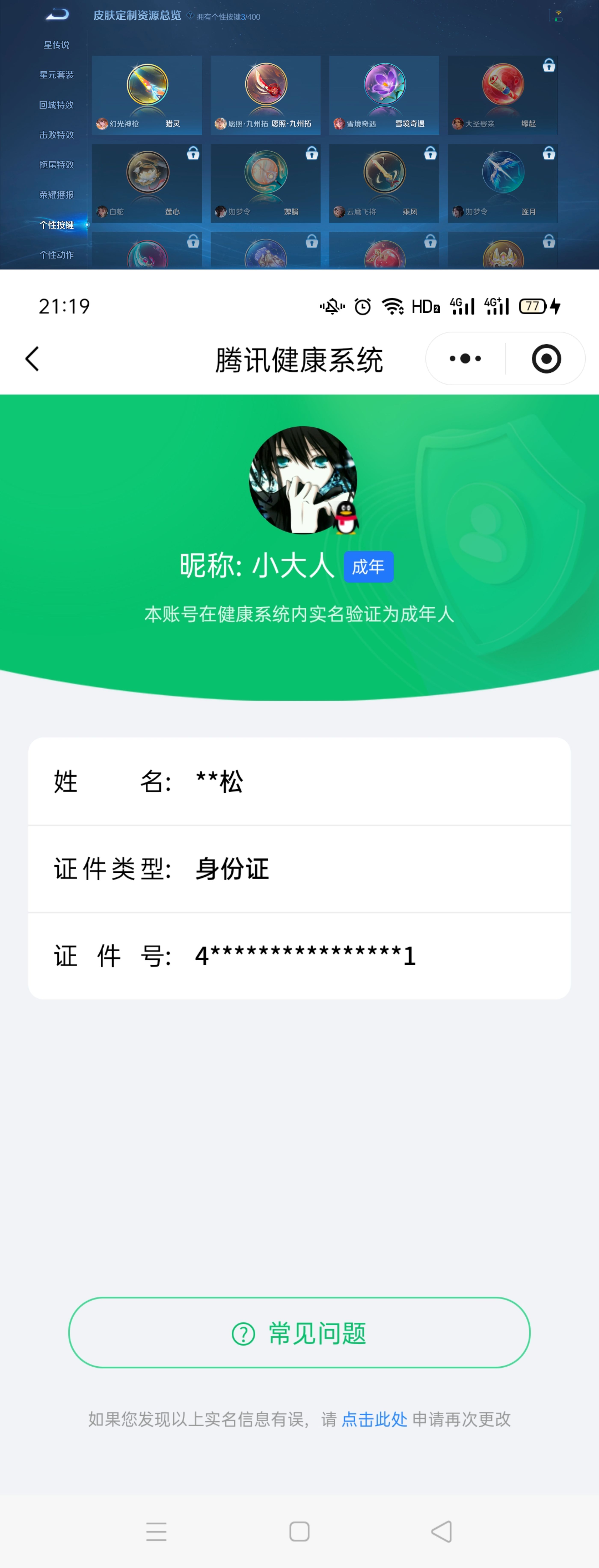Viewport: 599px width, 1568px height.
Task: Open recent apps from the navigation bar
Action: [156, 1531]
